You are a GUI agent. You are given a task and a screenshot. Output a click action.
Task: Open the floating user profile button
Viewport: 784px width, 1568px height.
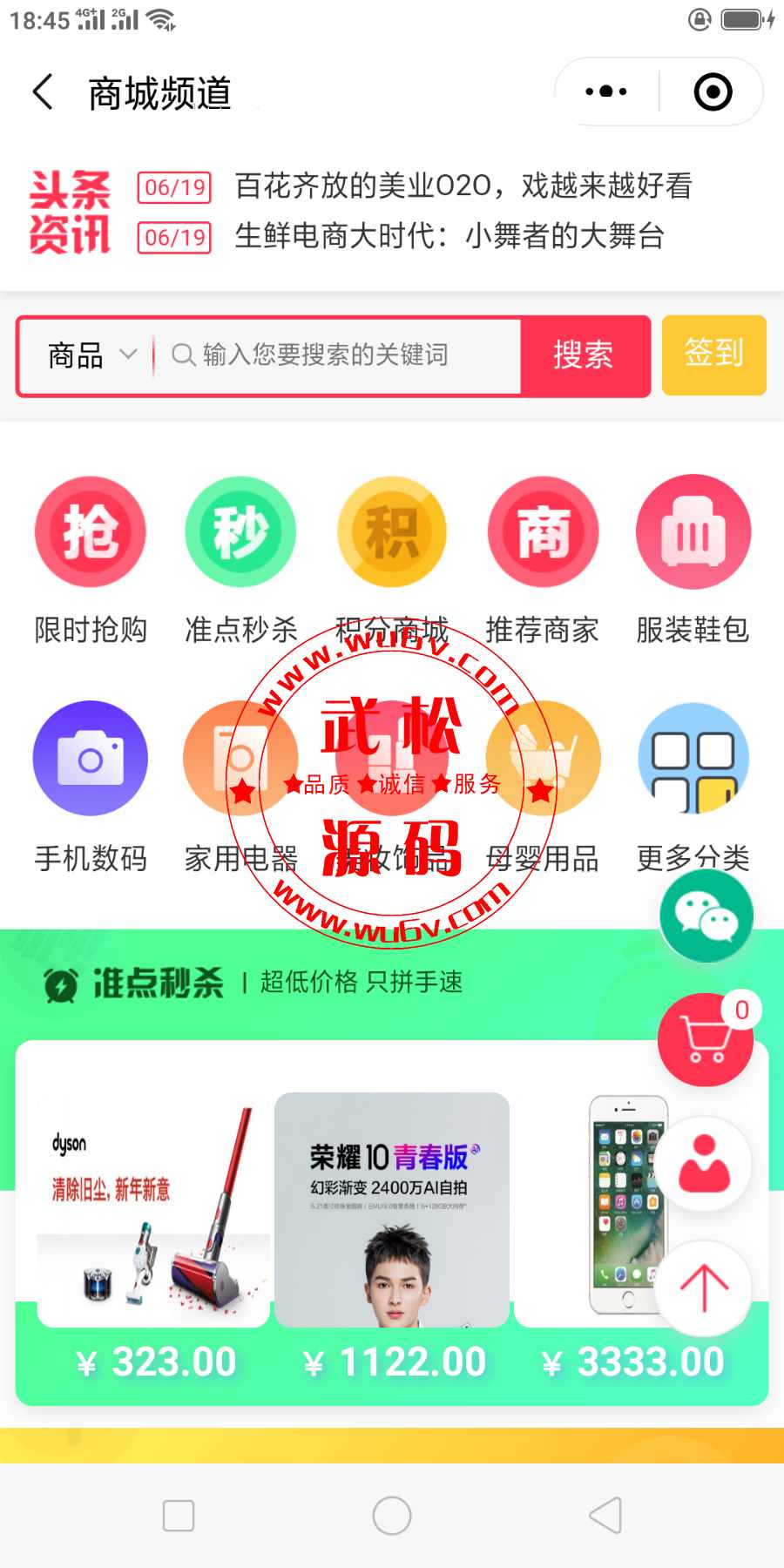pyautogui.click(x=704, y=1163)
